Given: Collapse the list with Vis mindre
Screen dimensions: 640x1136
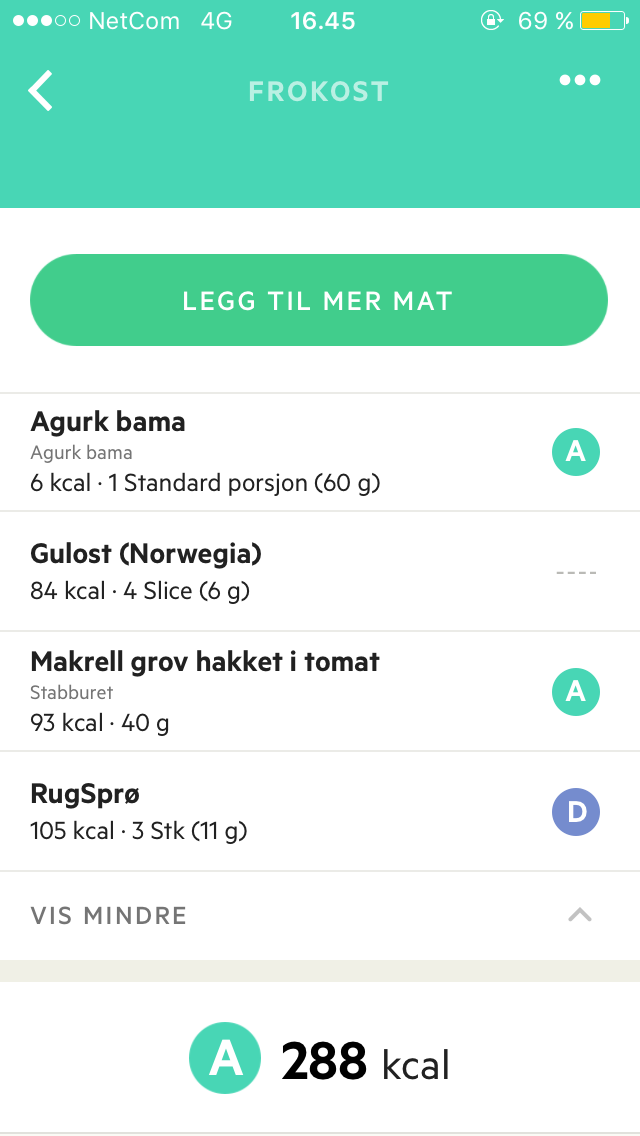Looking at the screenshot, I should pyautogui.click(x=320, y=916).
